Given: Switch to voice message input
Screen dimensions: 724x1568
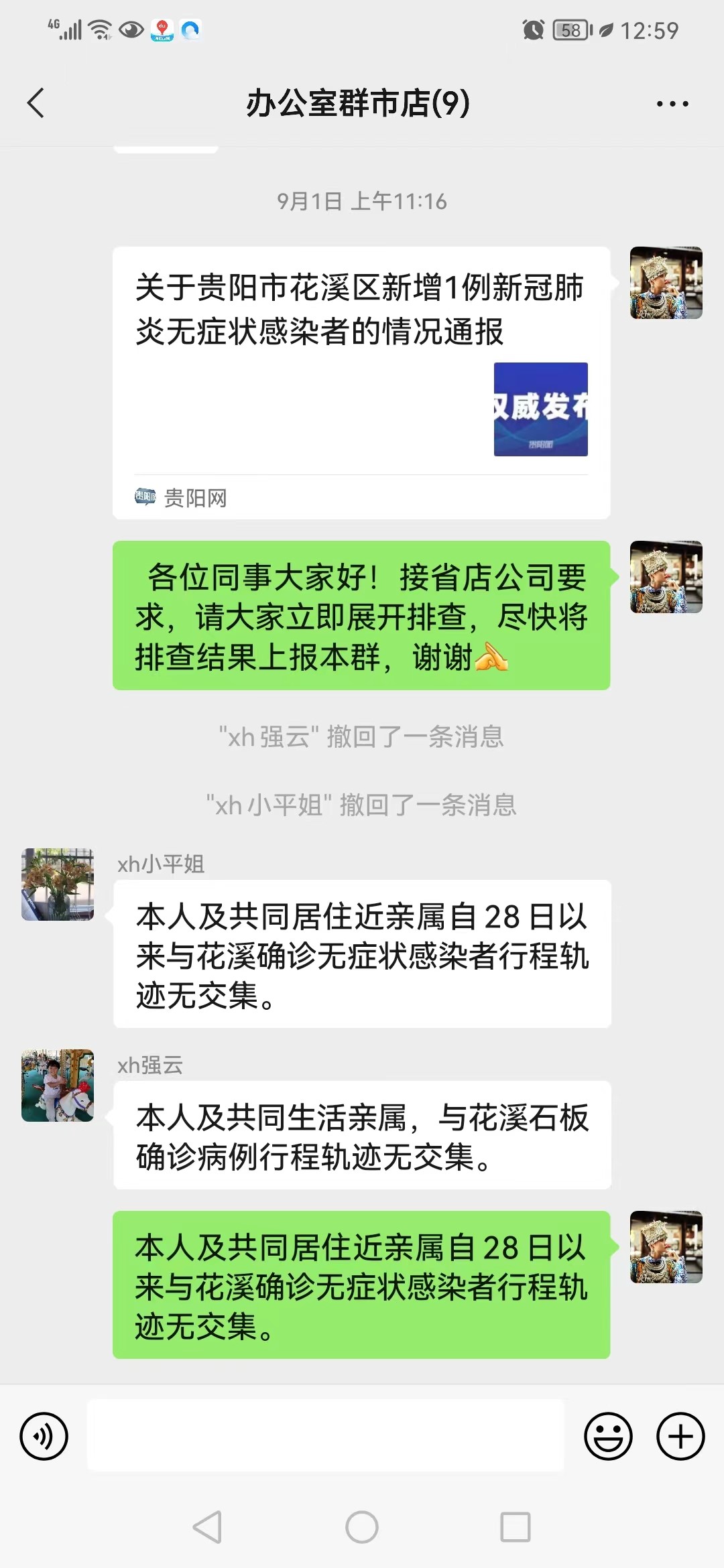Looking at the screenshot, I should click(x=44, y=1436).
